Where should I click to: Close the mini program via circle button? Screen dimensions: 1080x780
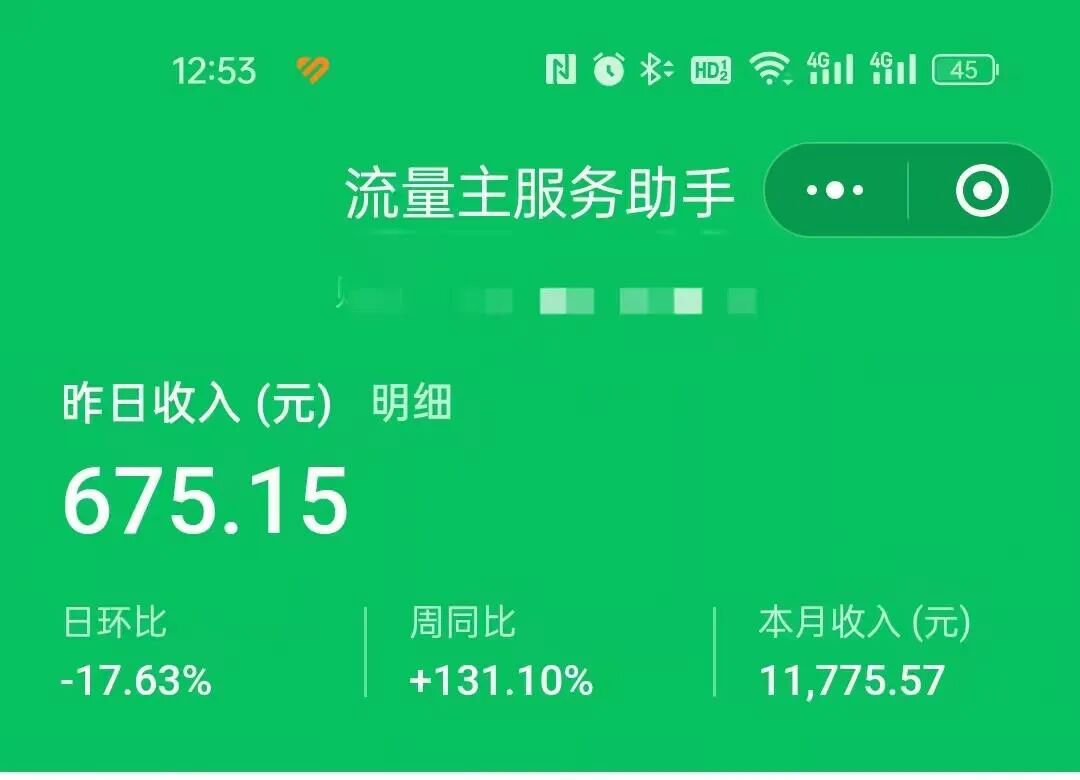982,190
